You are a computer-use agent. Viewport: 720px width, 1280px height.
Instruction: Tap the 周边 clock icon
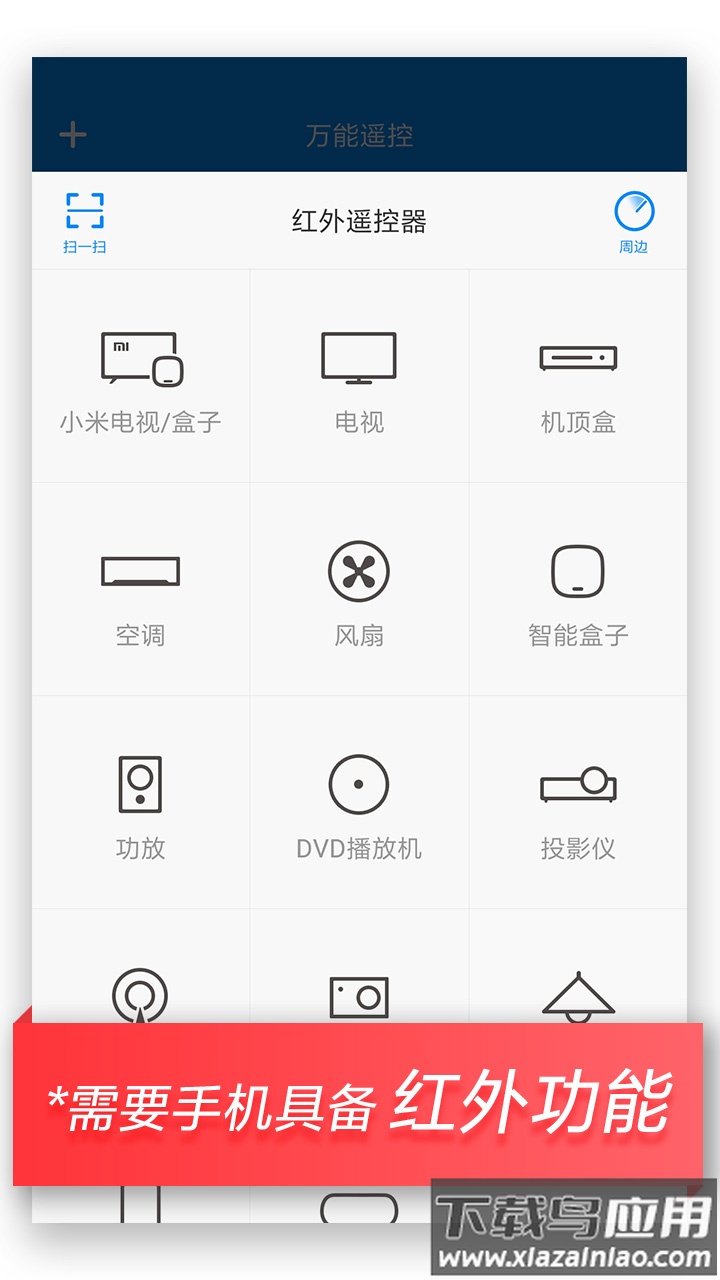pyautogui.click(x=635, y=215)
